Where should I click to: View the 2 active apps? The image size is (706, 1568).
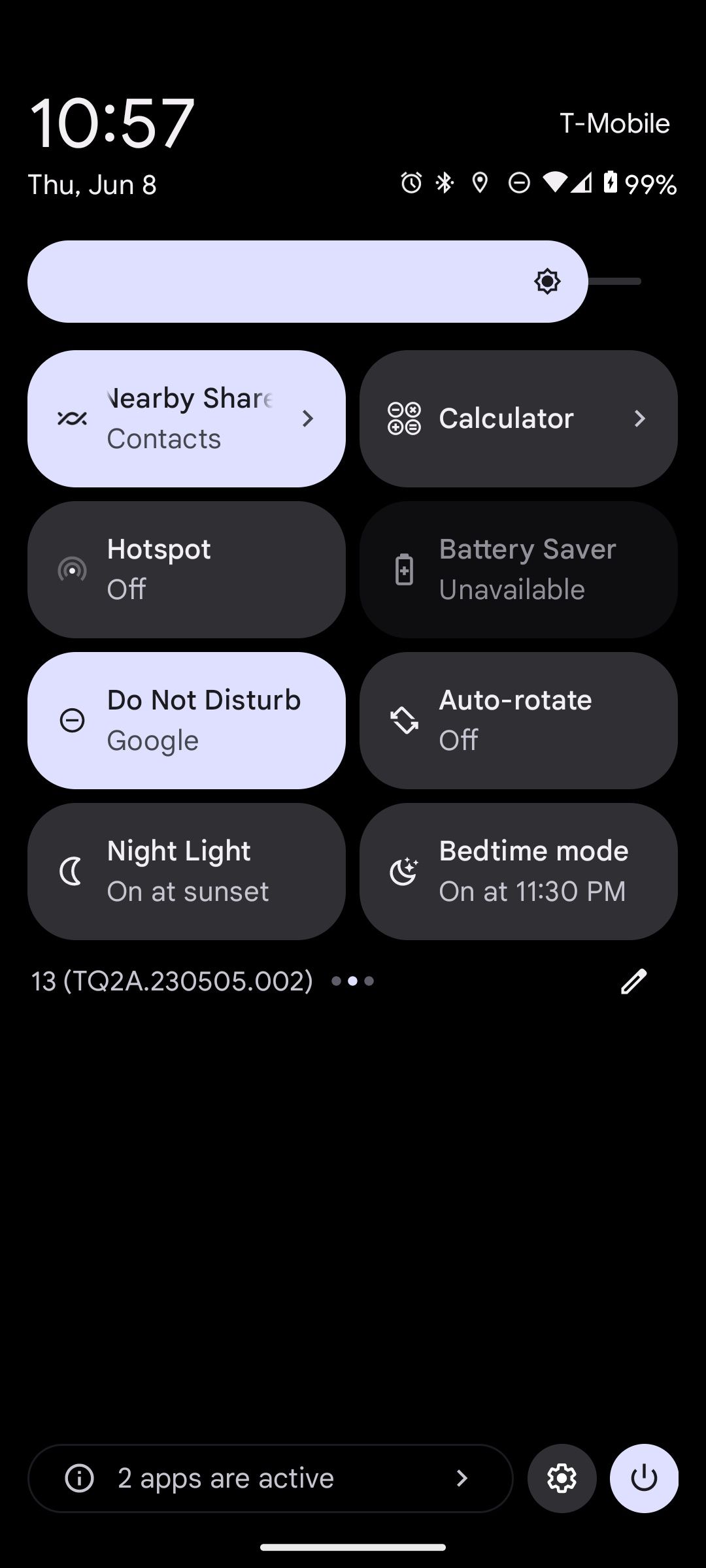coord(270,1478)
